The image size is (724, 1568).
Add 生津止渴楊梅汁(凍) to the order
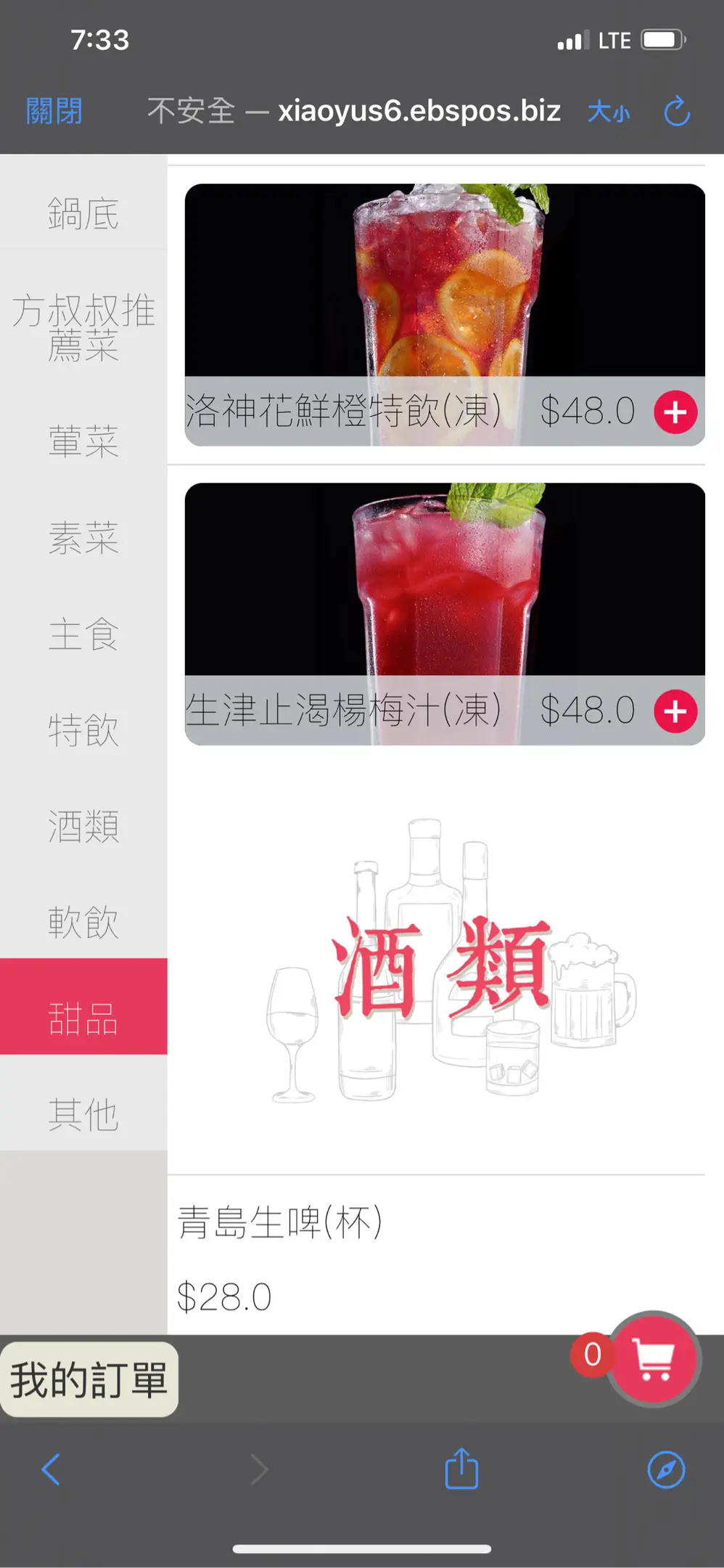pyautogui.click(x=675, y=711)
